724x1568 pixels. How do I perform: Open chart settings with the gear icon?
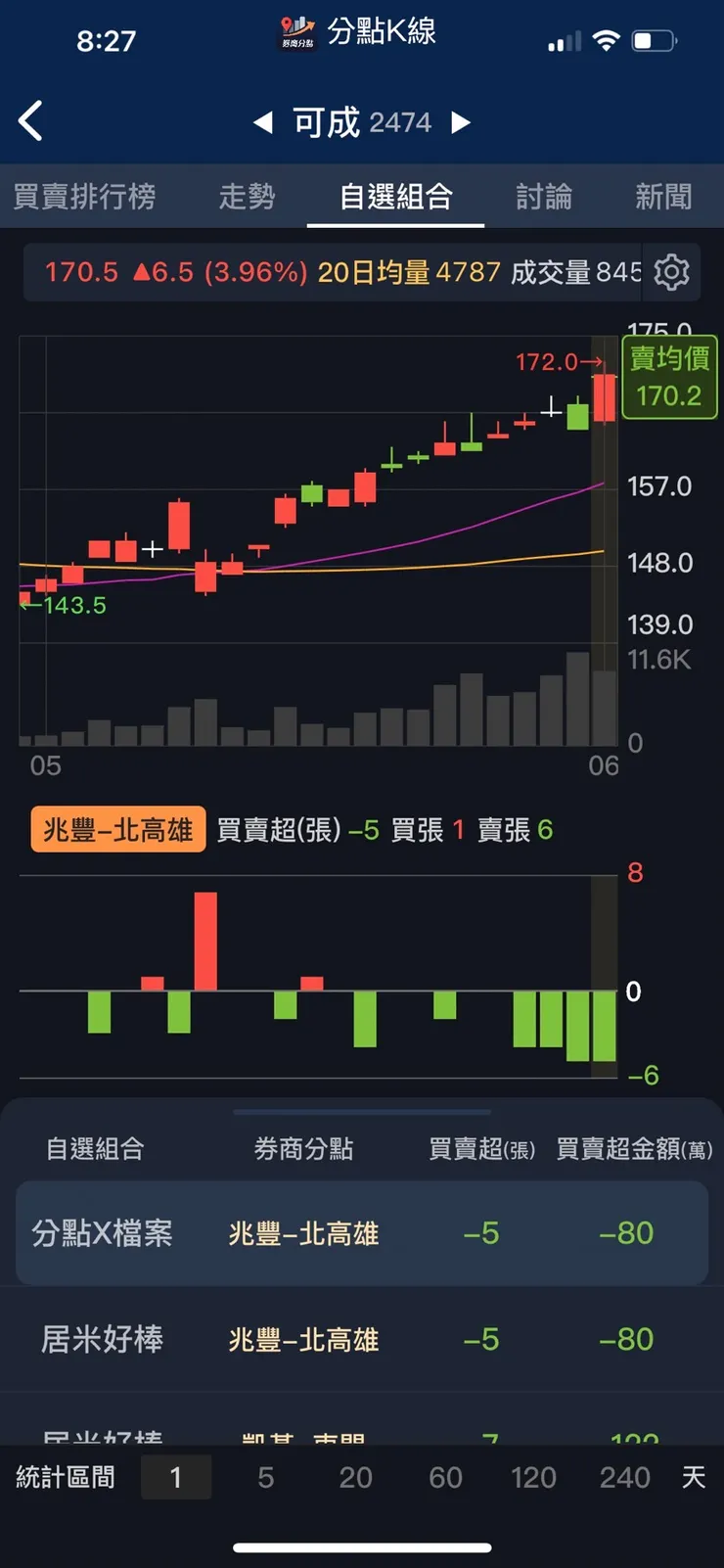[671, 273]
